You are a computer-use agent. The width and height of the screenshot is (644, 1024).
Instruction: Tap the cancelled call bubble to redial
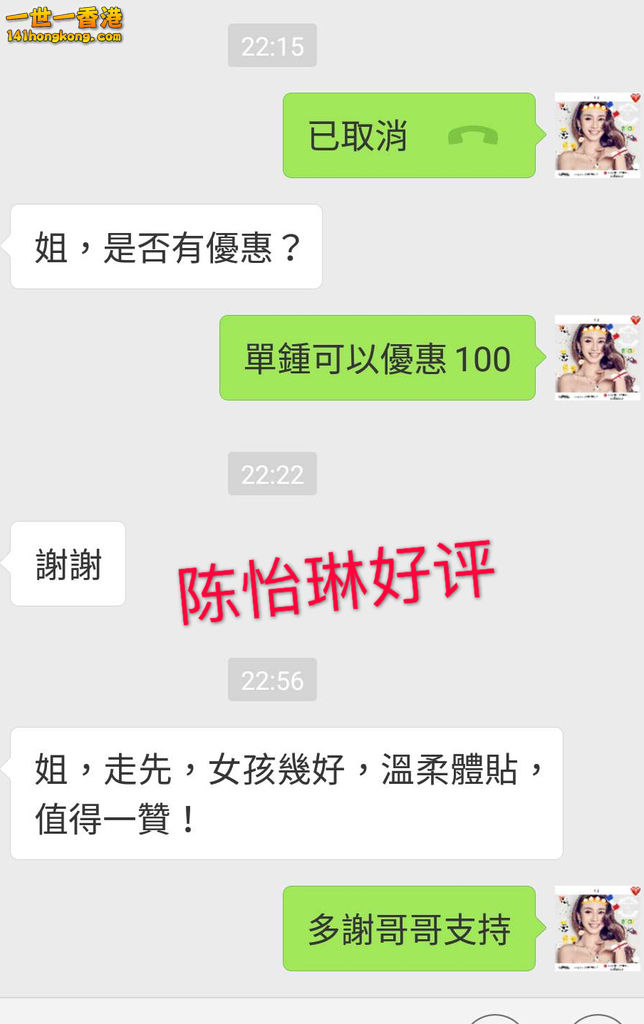408,136
